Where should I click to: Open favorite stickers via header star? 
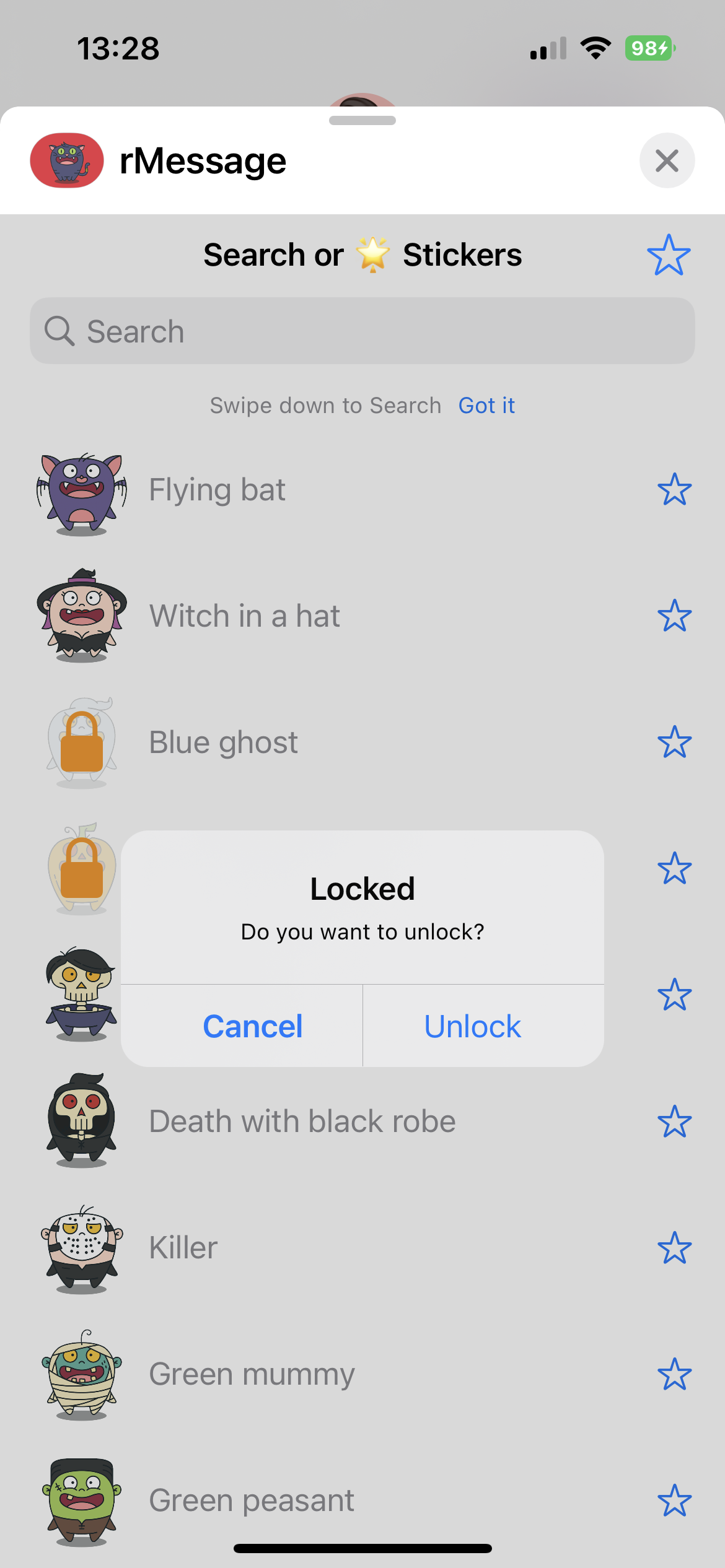point(668,255)
